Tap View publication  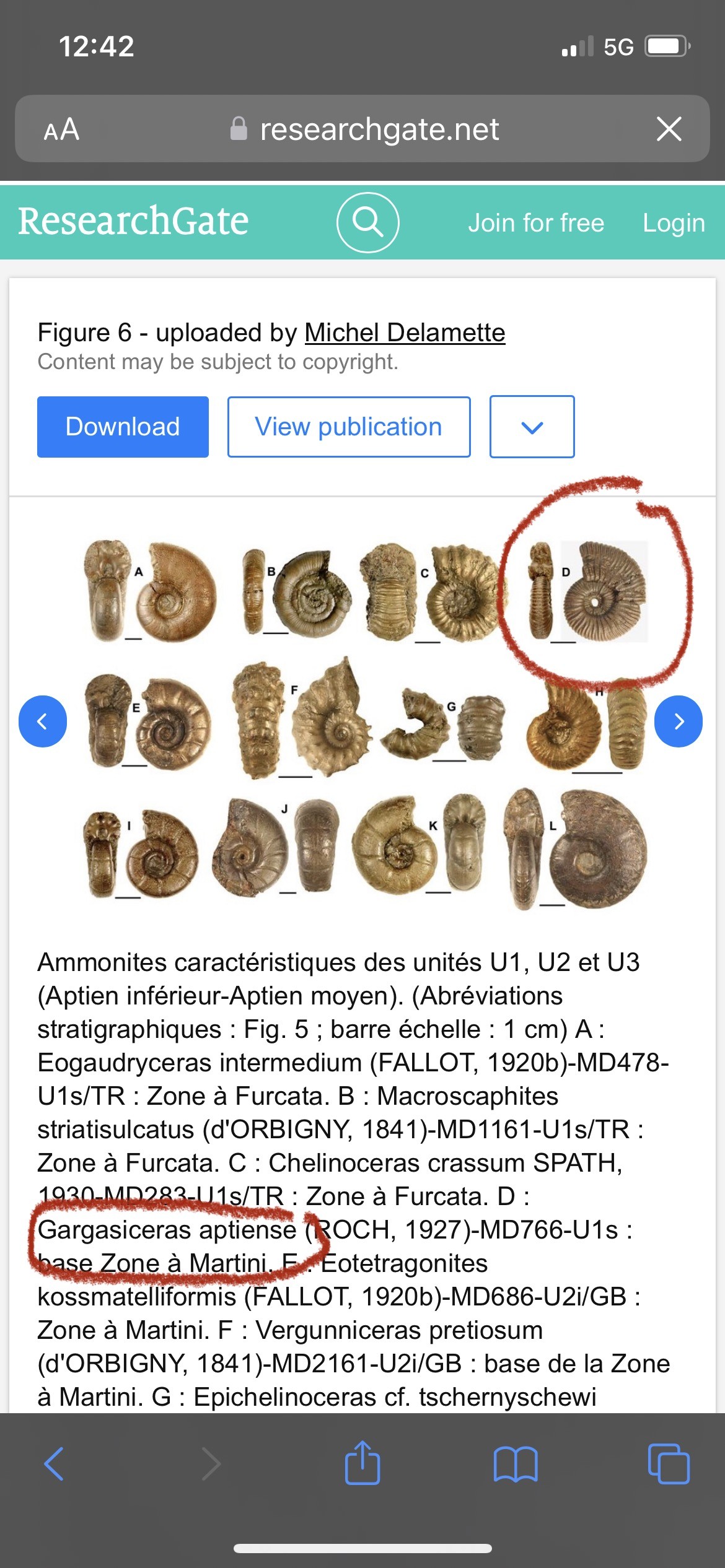click(x=348, y=427)
